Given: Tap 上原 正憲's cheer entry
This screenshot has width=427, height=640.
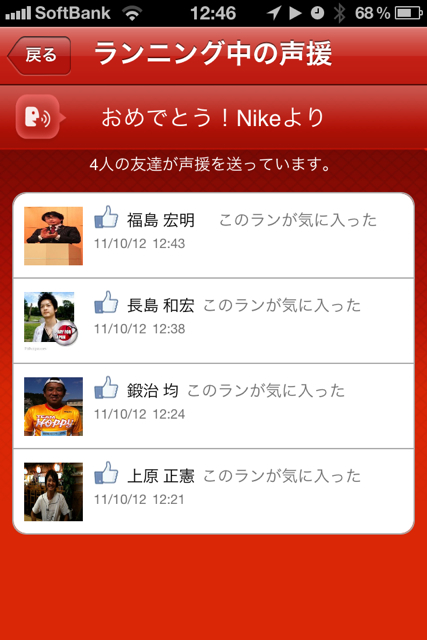Looking at the screenshot, I should point(214,491).
